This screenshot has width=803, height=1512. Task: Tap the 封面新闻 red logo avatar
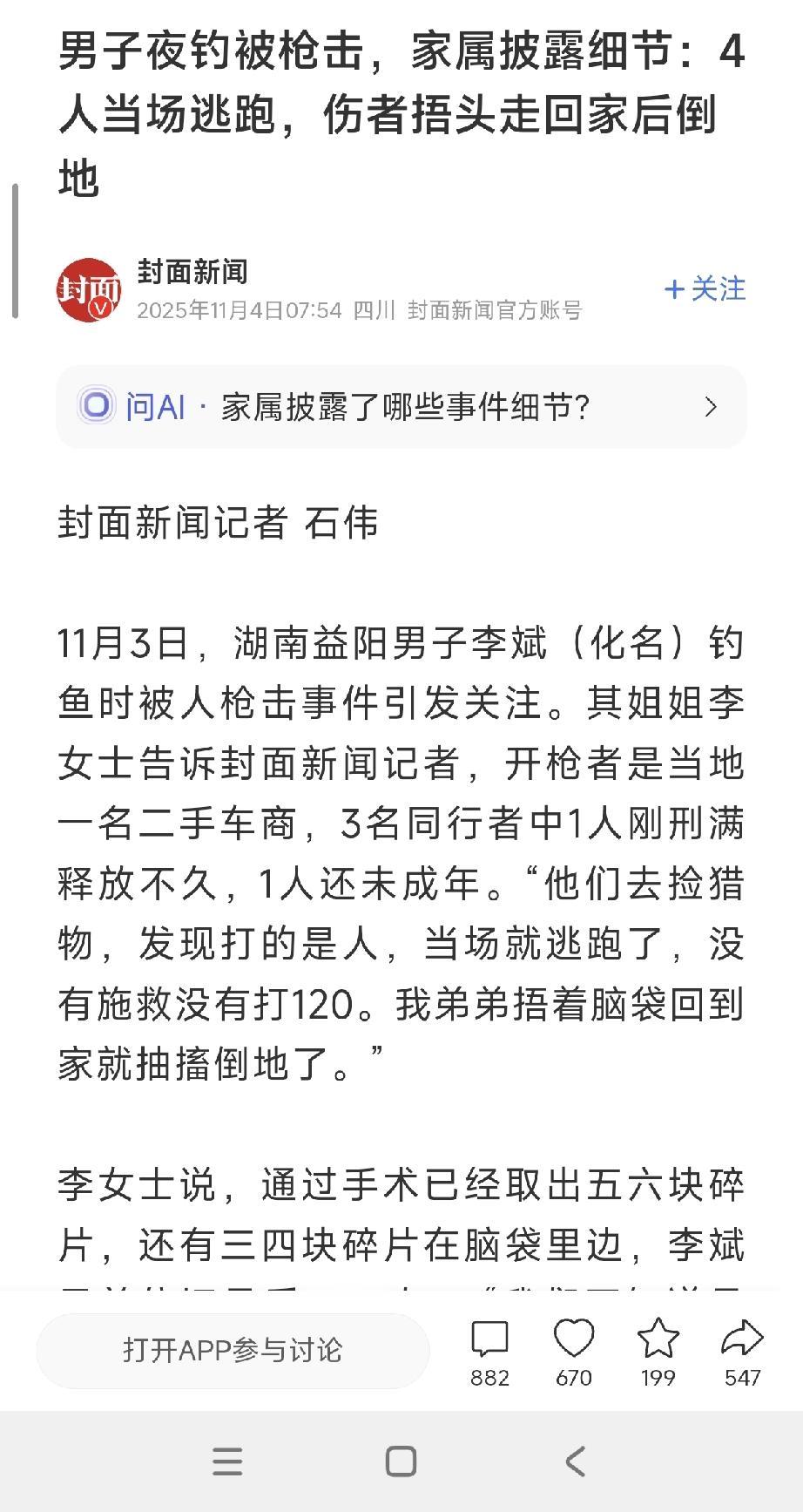(x=91, y=289)
